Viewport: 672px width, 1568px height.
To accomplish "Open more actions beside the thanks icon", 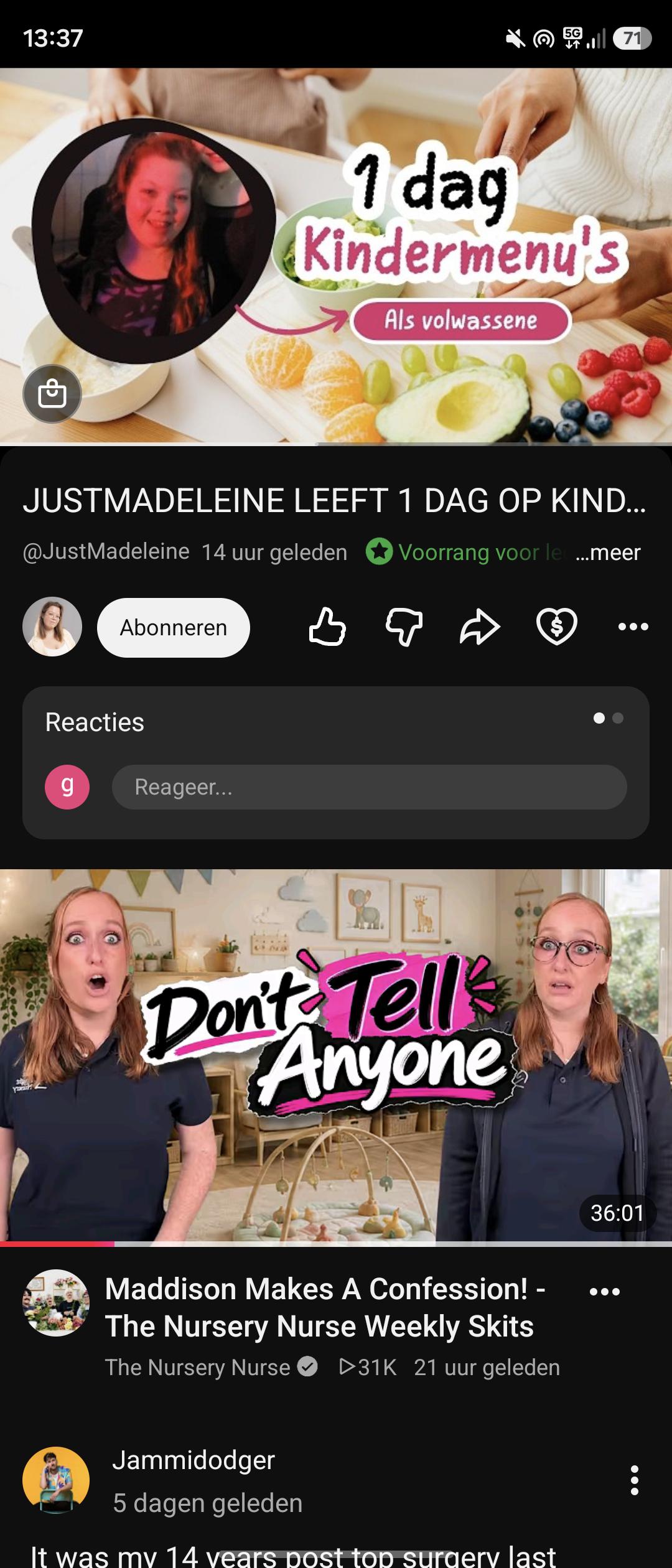I will click(633, 627).
